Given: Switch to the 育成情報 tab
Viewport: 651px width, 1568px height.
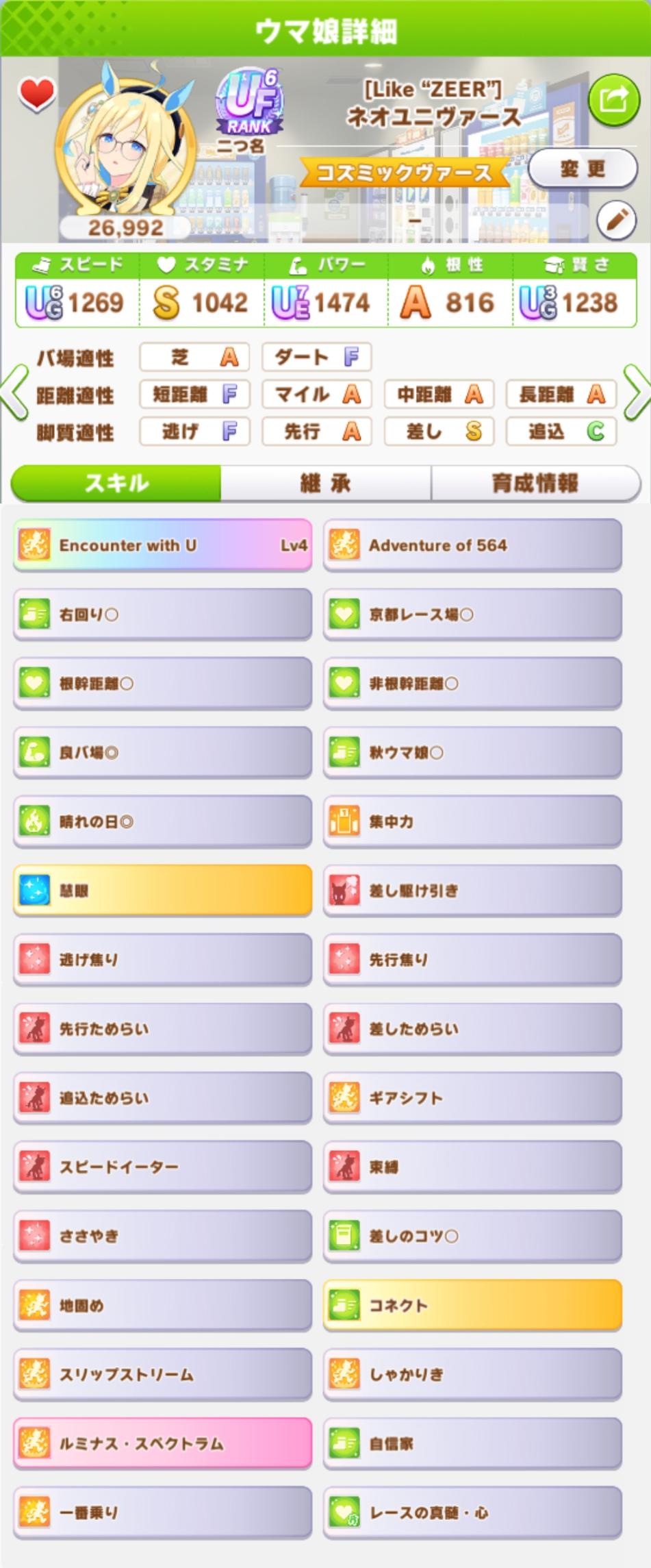Looking at the screenshot, I should (x=535, y=483).
